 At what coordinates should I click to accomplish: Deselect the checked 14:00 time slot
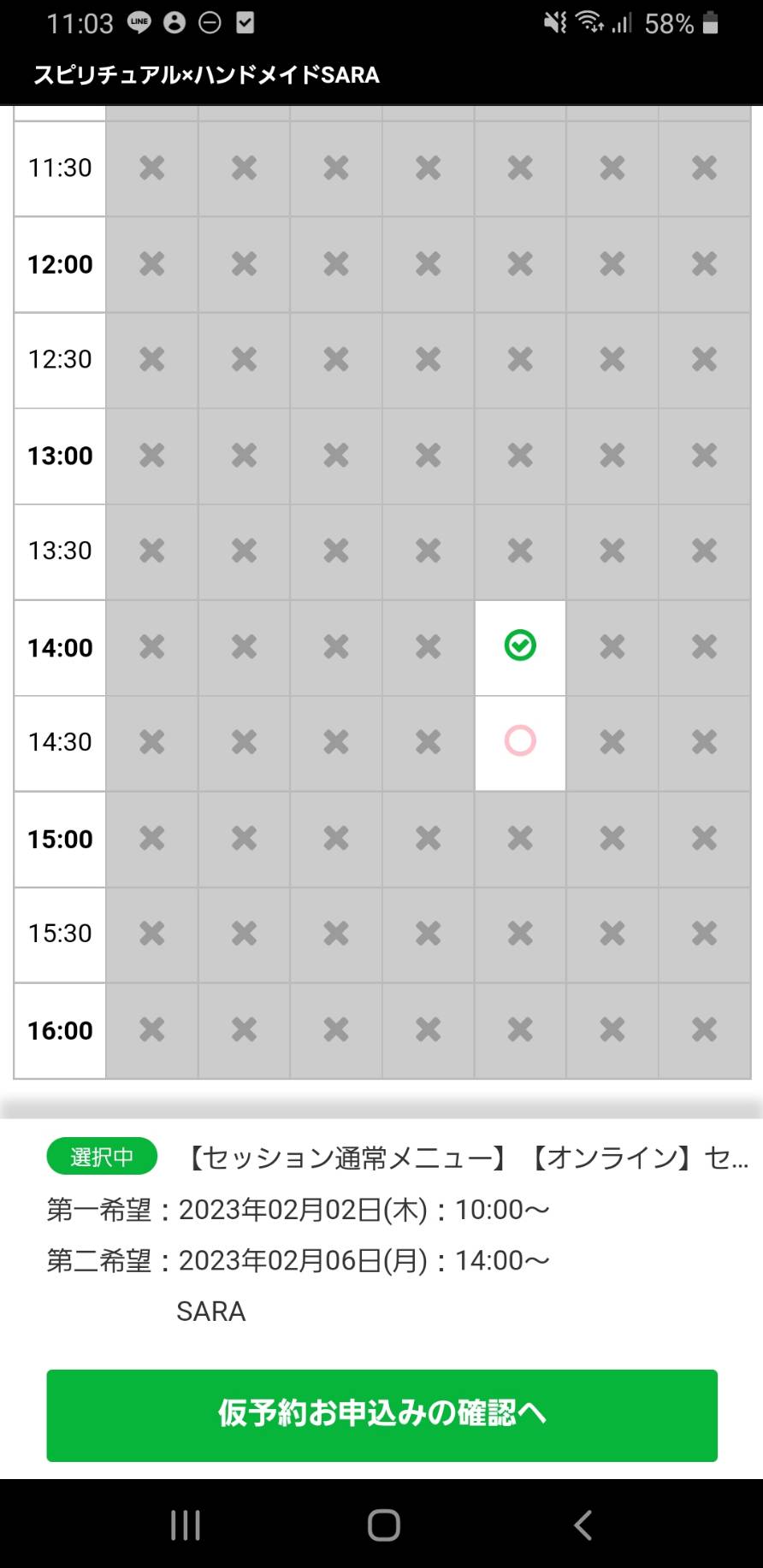point(520,646)
